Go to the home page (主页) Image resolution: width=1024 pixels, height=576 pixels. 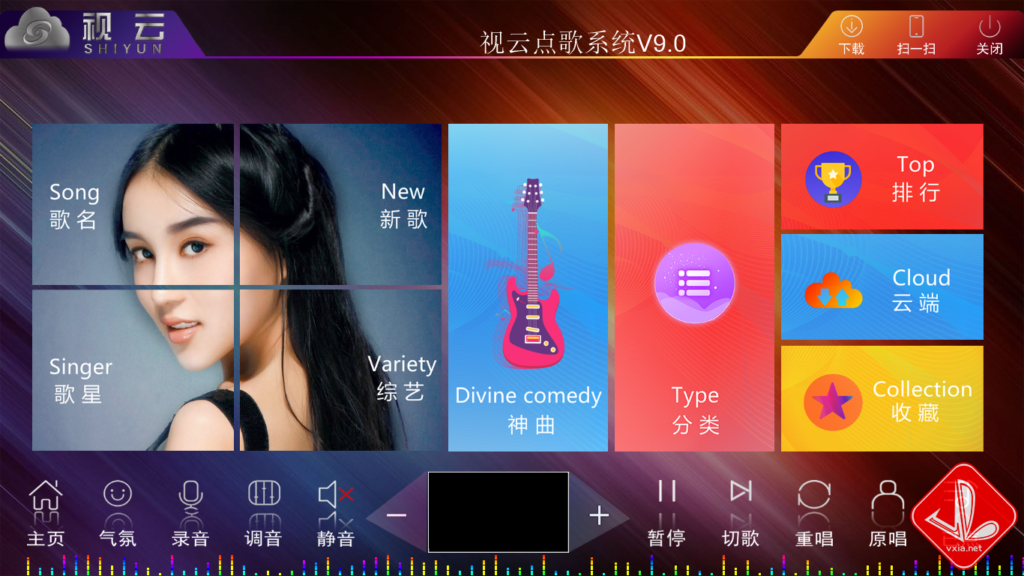pyautogui.click(x=45, y=512)
